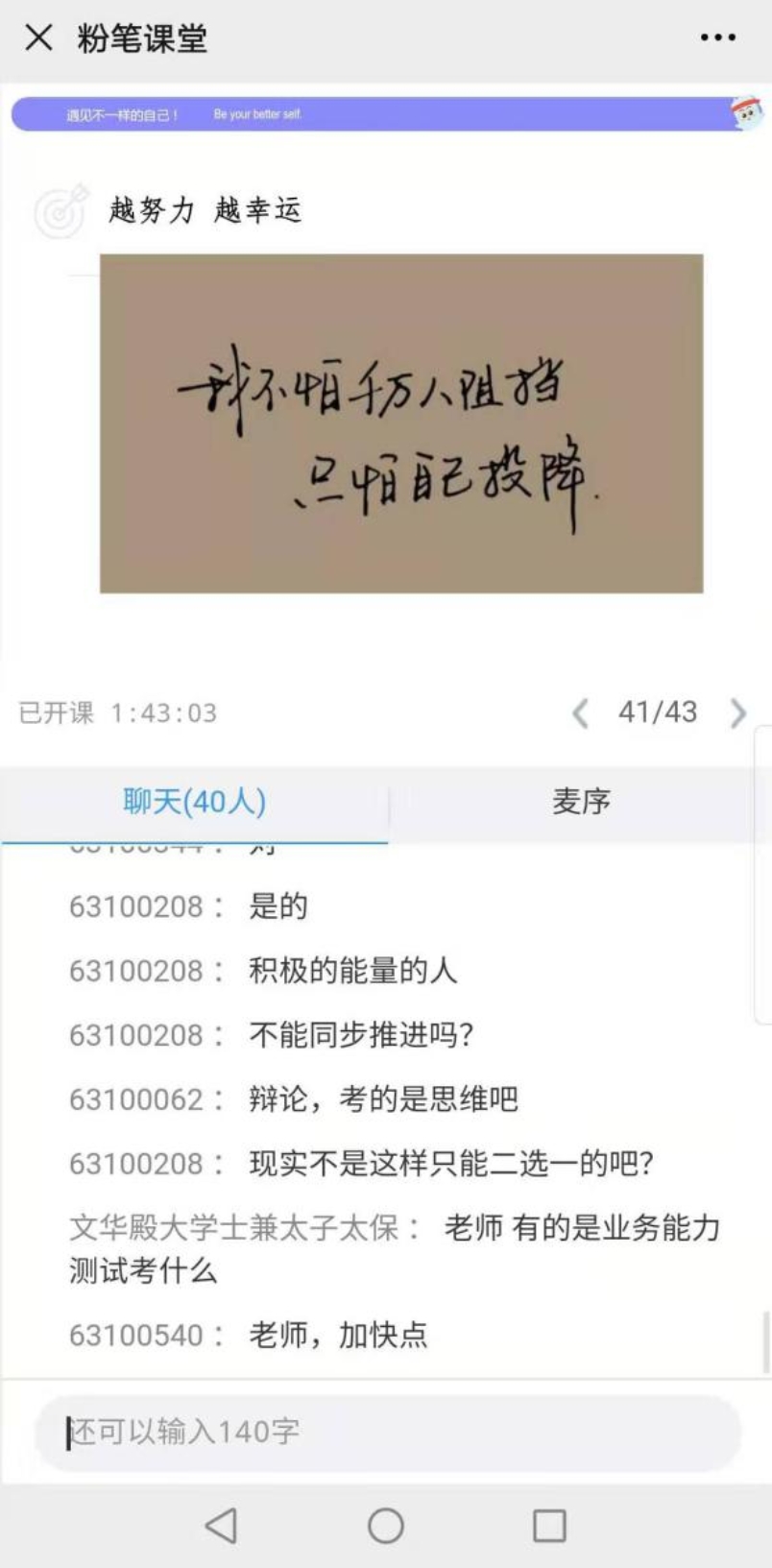
Task: Go to the previous slide
Action: (580, 713)
